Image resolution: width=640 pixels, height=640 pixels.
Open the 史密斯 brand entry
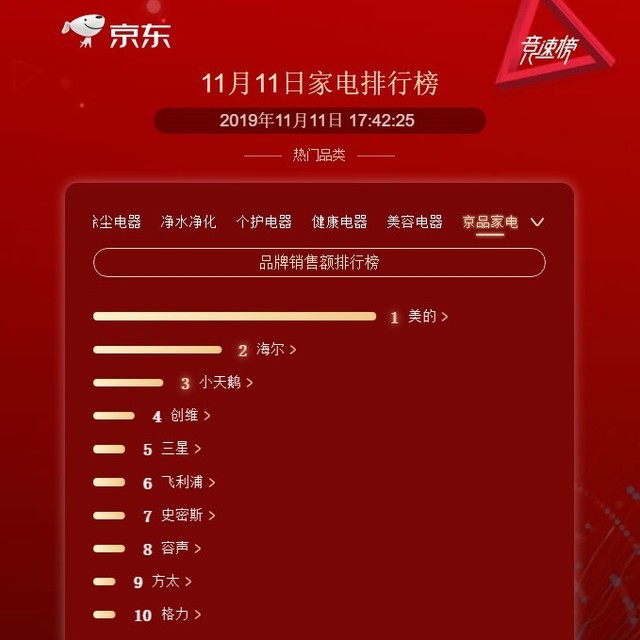click(187, 515)
